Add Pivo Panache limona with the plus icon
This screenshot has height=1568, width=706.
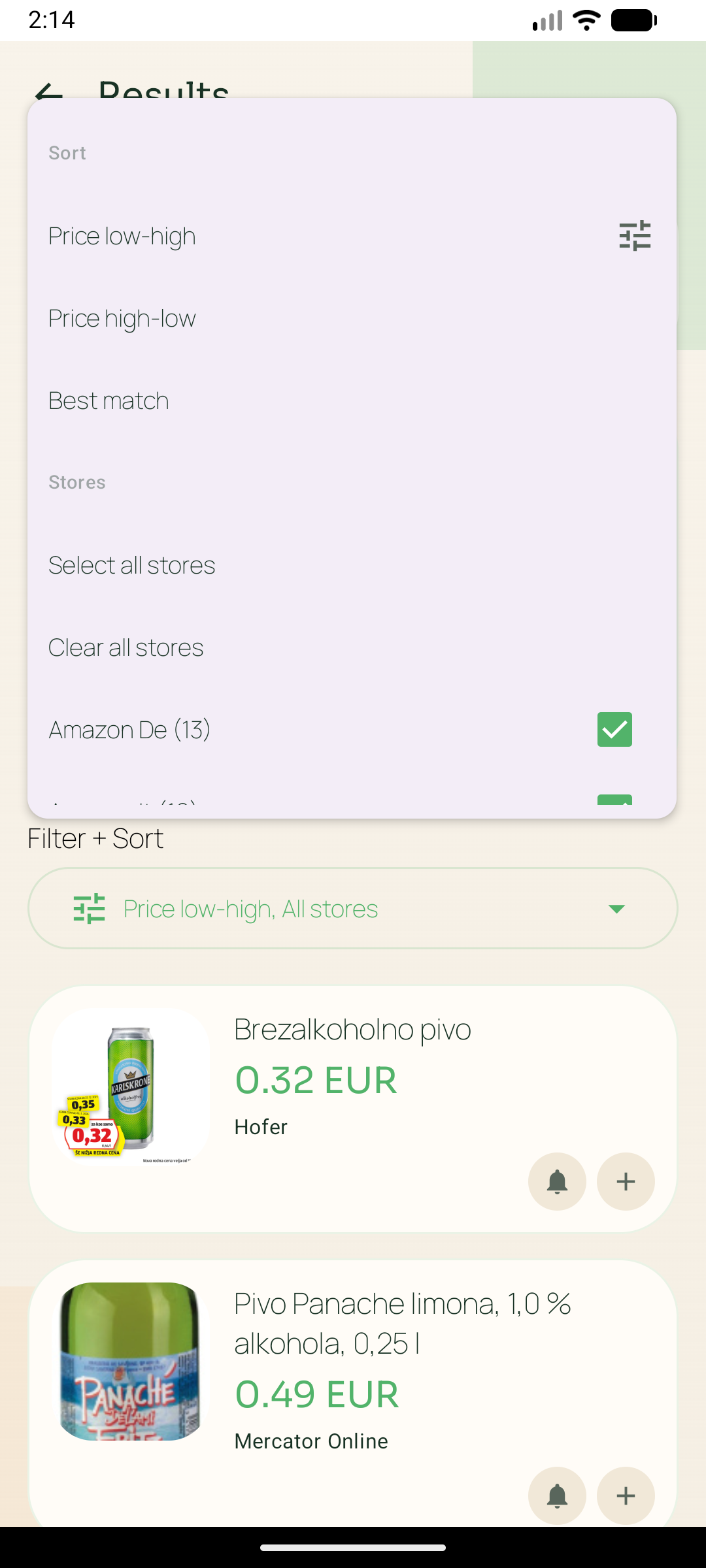[626, 1496]
